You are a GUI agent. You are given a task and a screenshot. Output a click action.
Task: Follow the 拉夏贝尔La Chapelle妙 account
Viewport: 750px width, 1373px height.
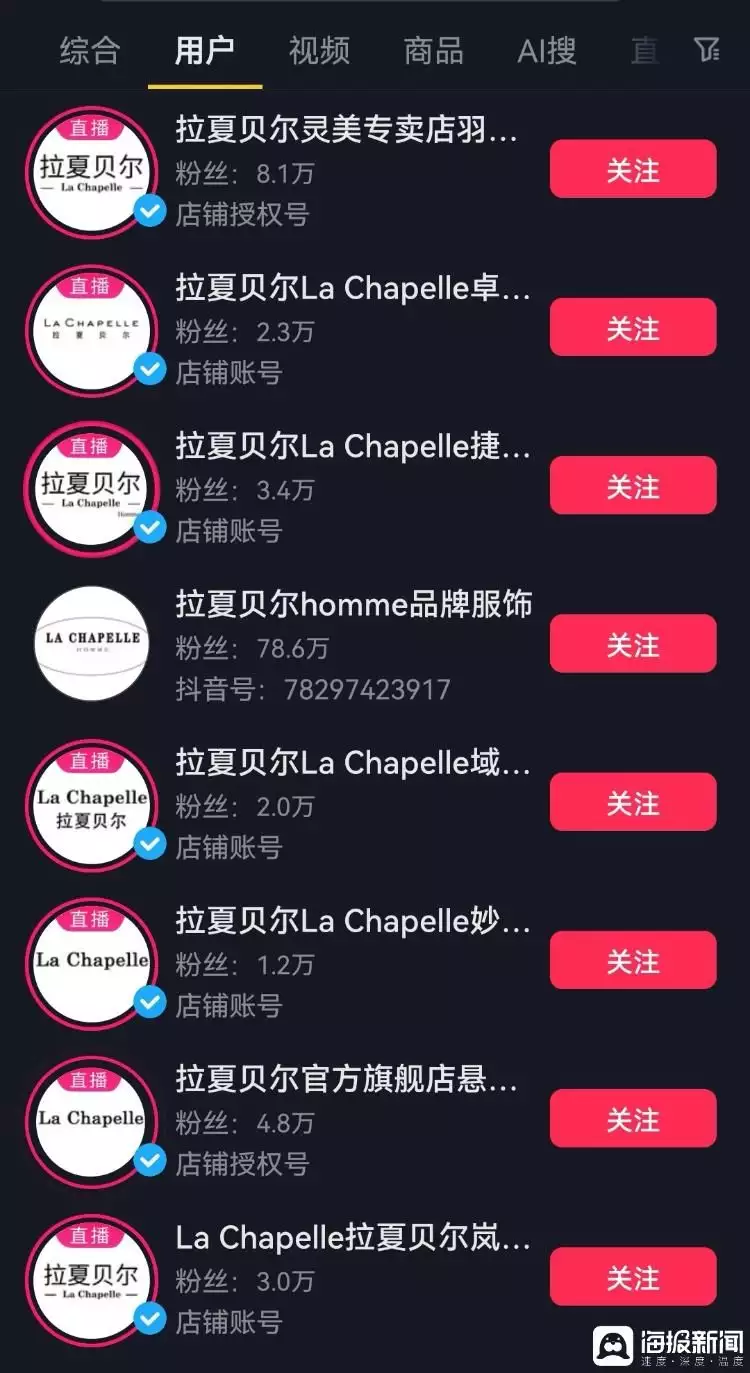pyautogui.click(x=633, y=961)
